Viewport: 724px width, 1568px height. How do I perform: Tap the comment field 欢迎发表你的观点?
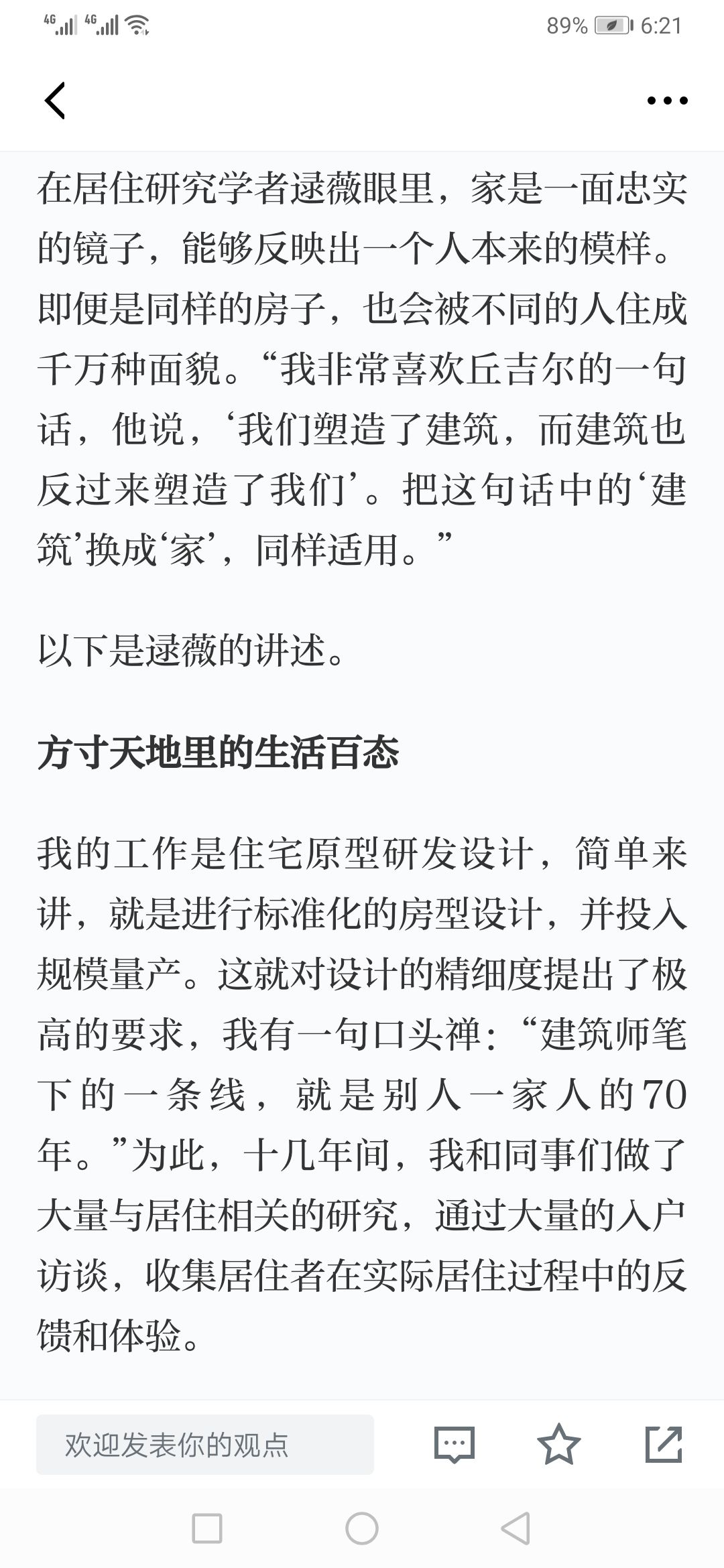[205, 1445]
